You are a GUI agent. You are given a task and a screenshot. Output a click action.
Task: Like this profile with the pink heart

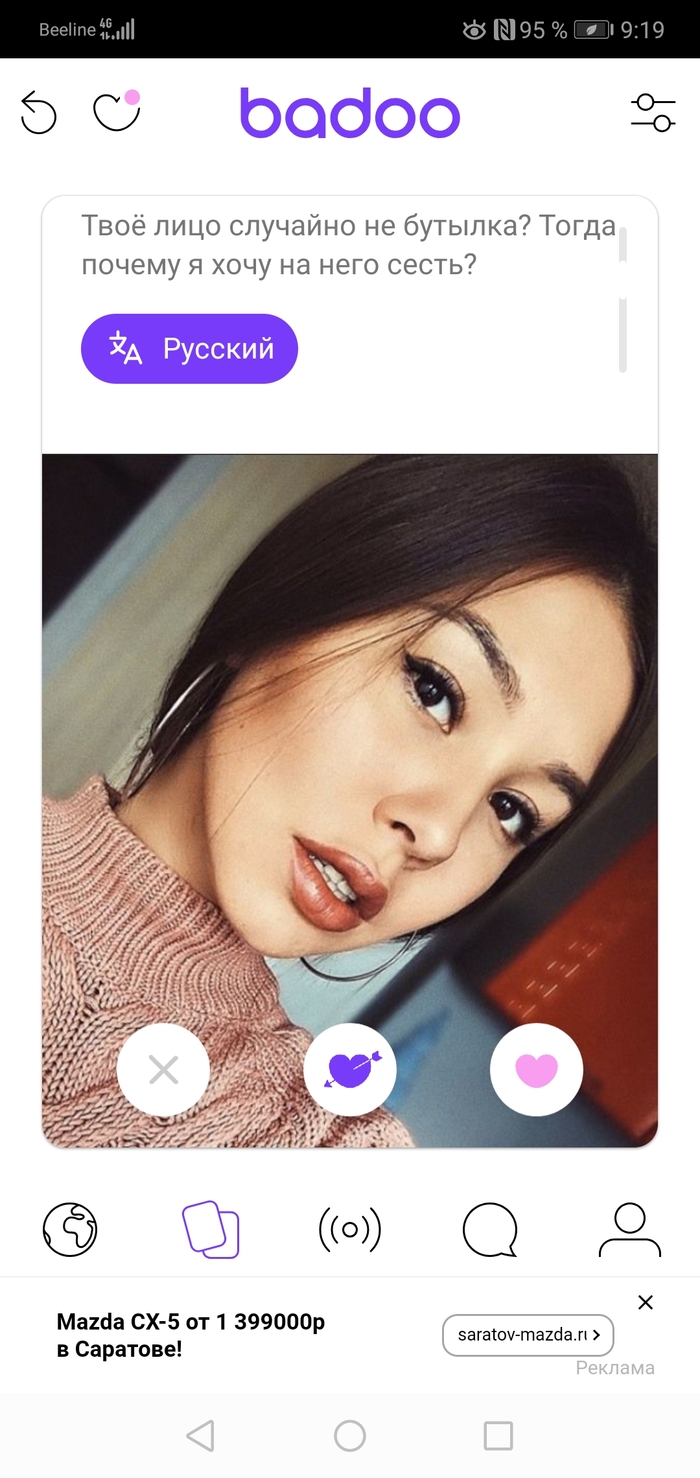coord(536,1071)
